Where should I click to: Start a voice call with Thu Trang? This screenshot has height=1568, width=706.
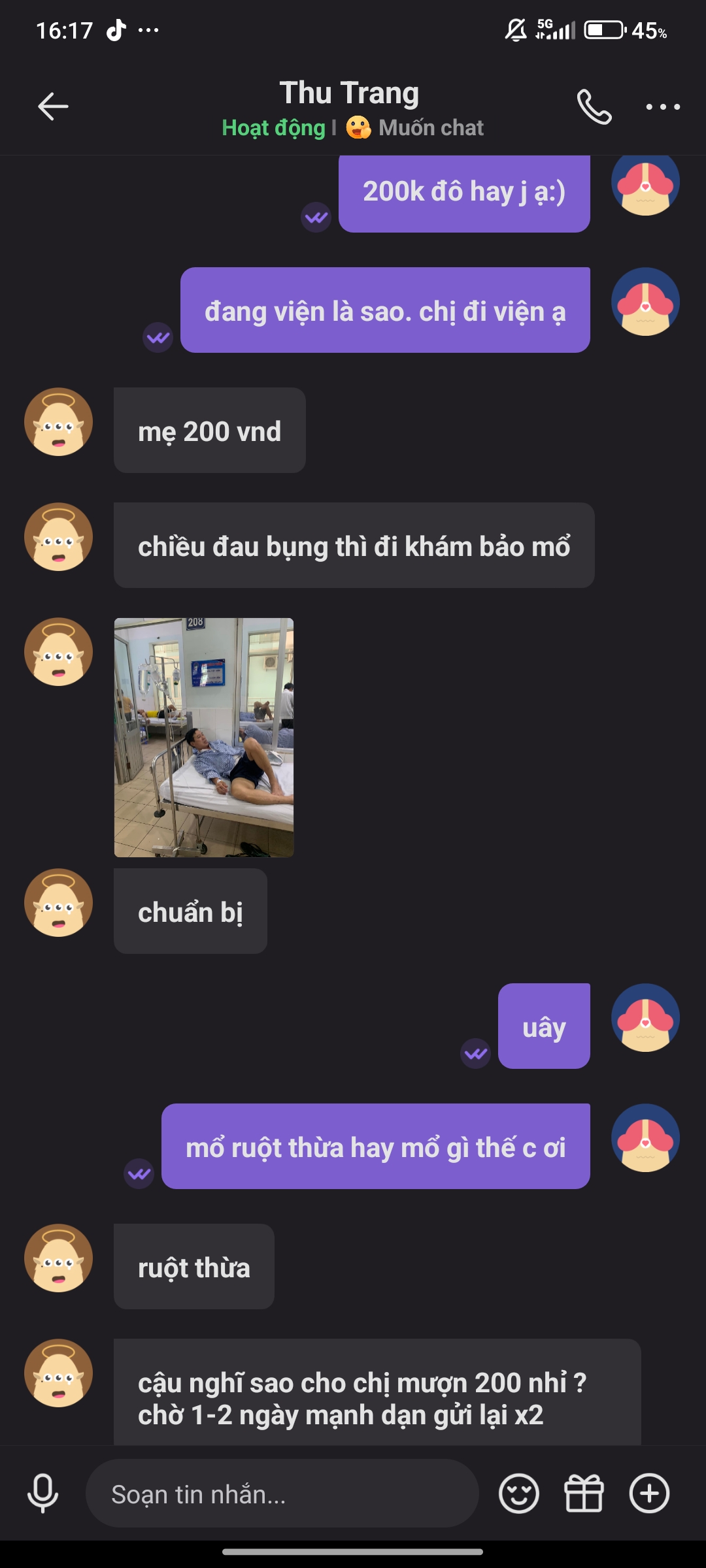(x=594, y=106)
